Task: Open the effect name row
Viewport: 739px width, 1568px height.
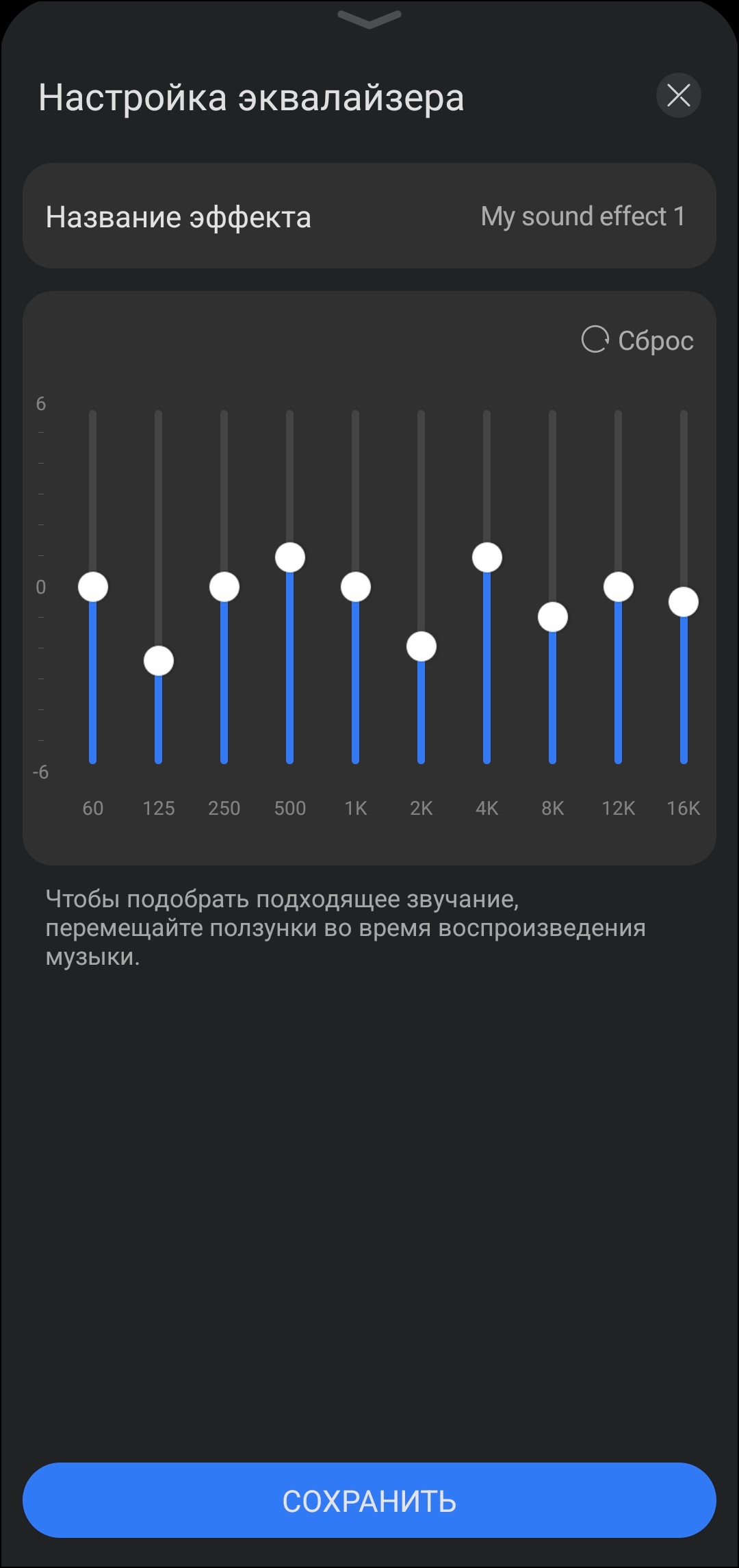Action: 369,216
